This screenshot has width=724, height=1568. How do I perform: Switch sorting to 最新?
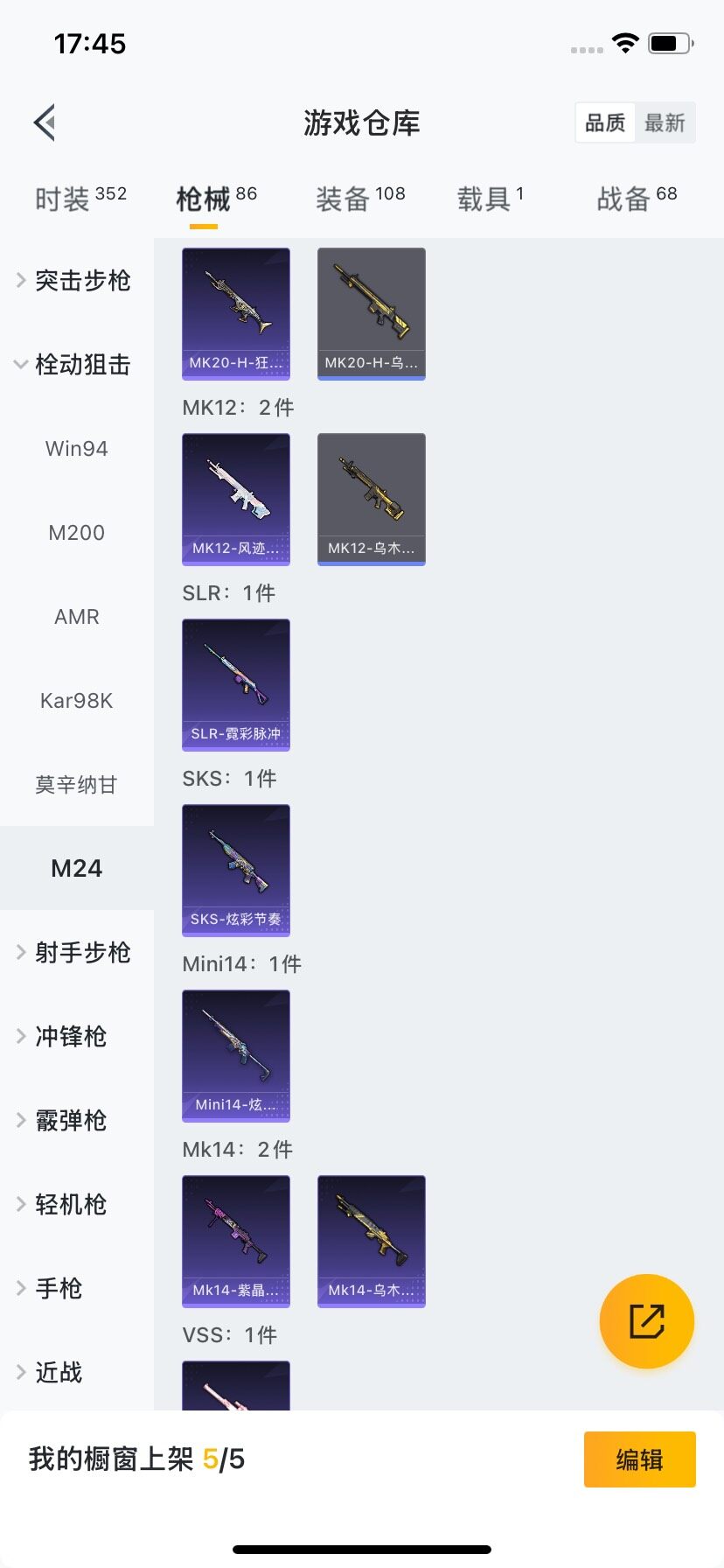[x=665, y=122]
